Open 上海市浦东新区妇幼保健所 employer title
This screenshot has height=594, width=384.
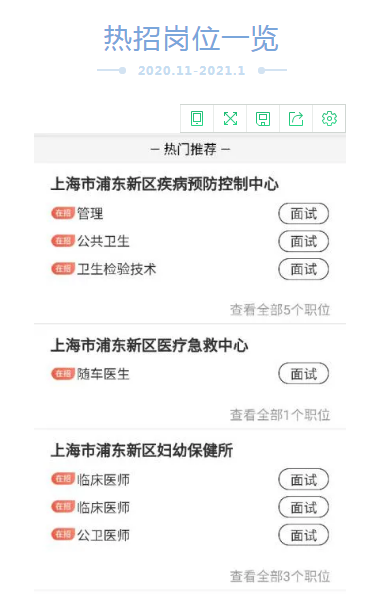pos(142,450)
